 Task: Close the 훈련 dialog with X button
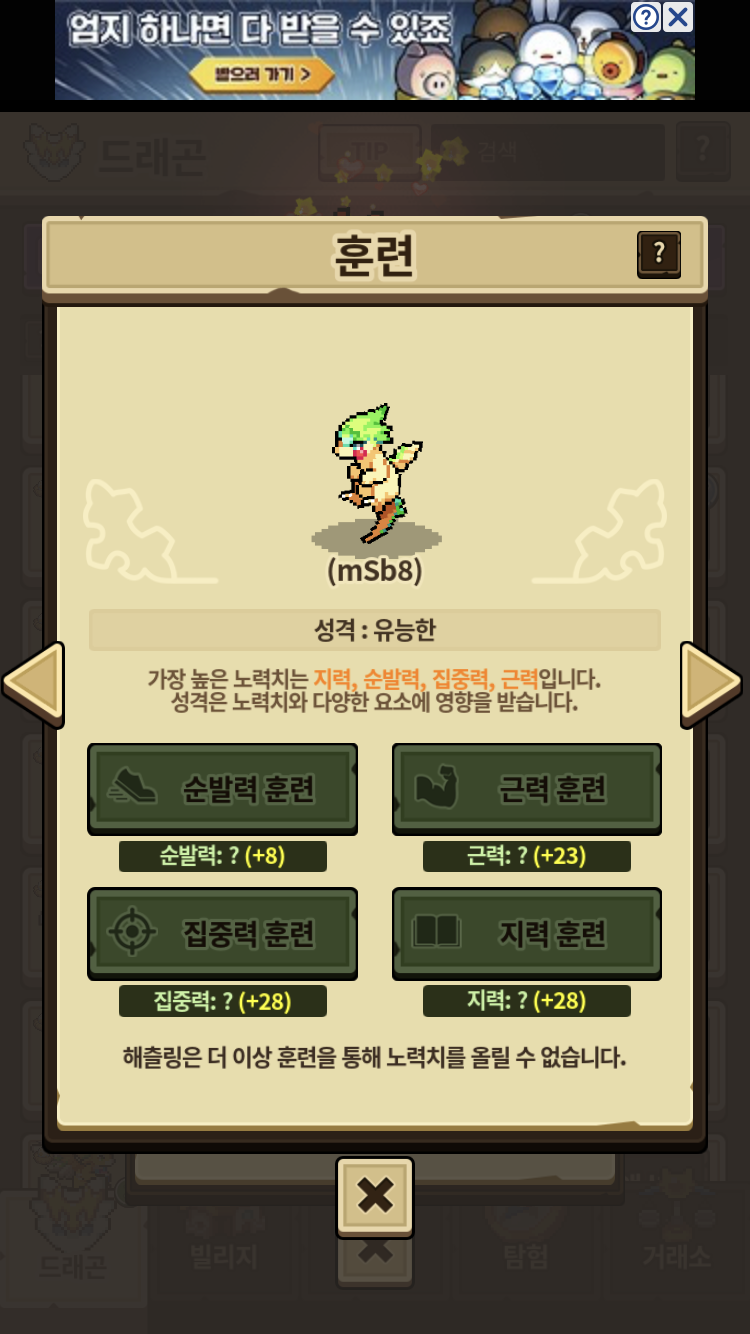[x=375, y=1195]
